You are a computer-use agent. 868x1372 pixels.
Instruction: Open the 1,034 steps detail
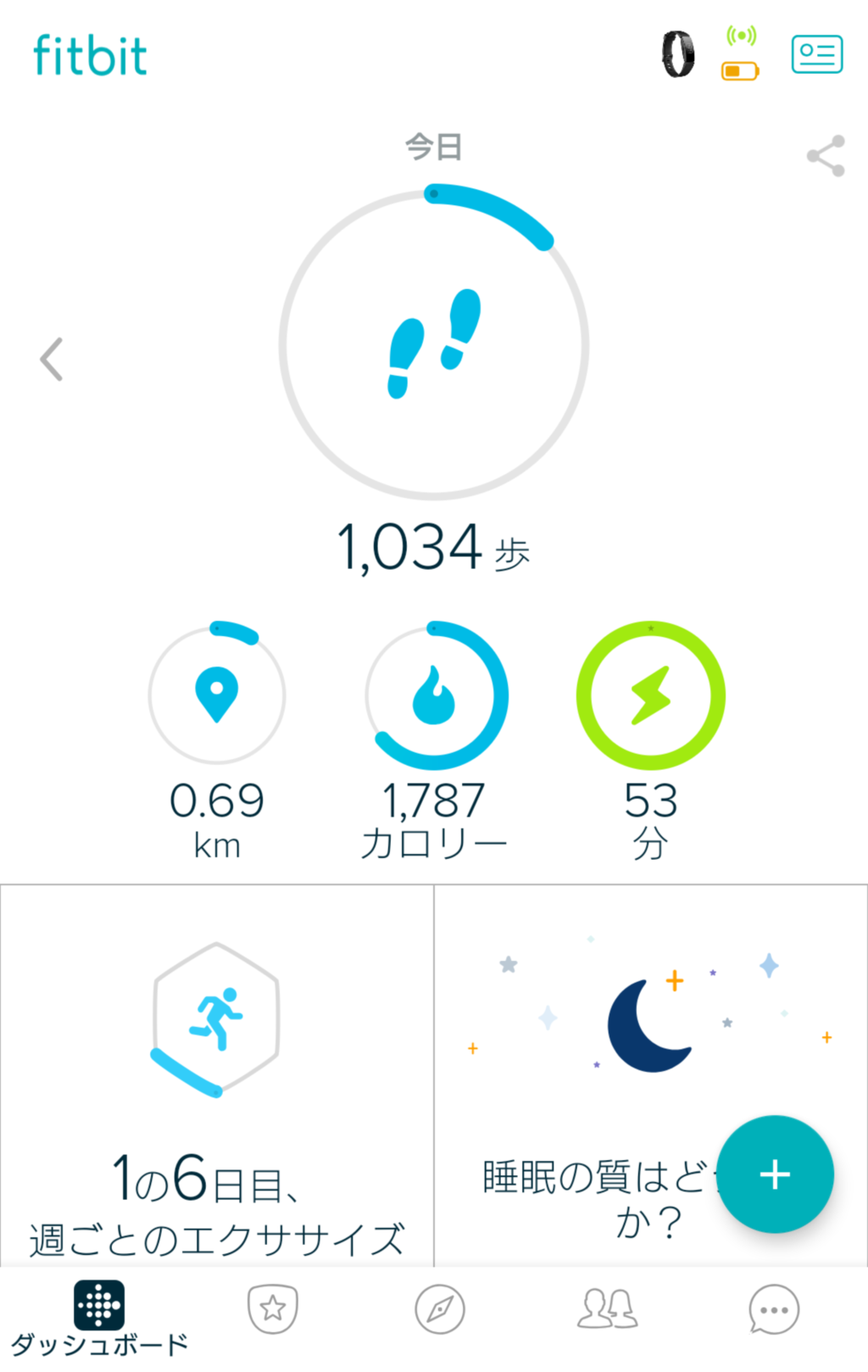click(434, 343)
